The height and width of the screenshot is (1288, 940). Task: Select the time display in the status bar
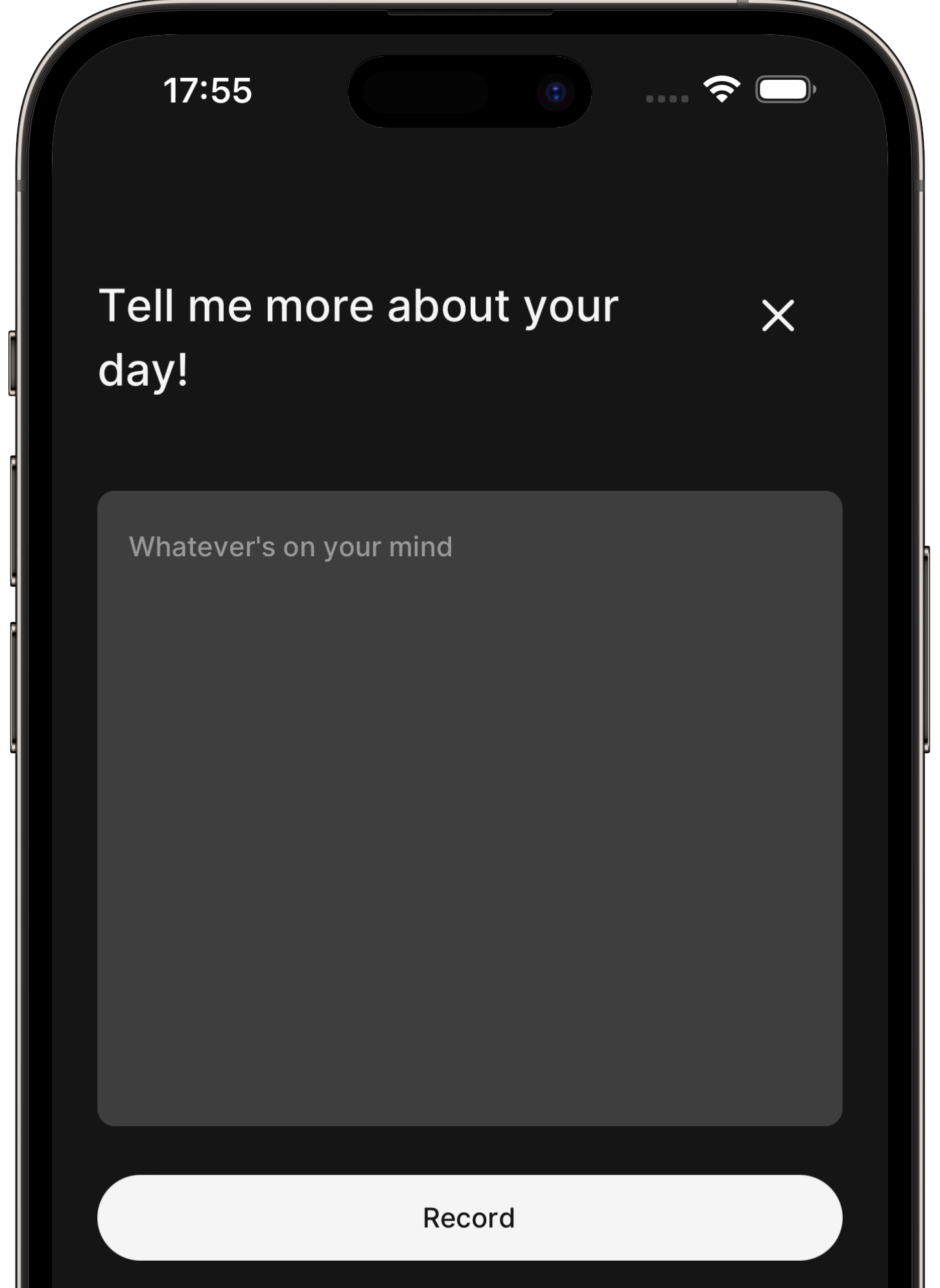pos(207,91)
